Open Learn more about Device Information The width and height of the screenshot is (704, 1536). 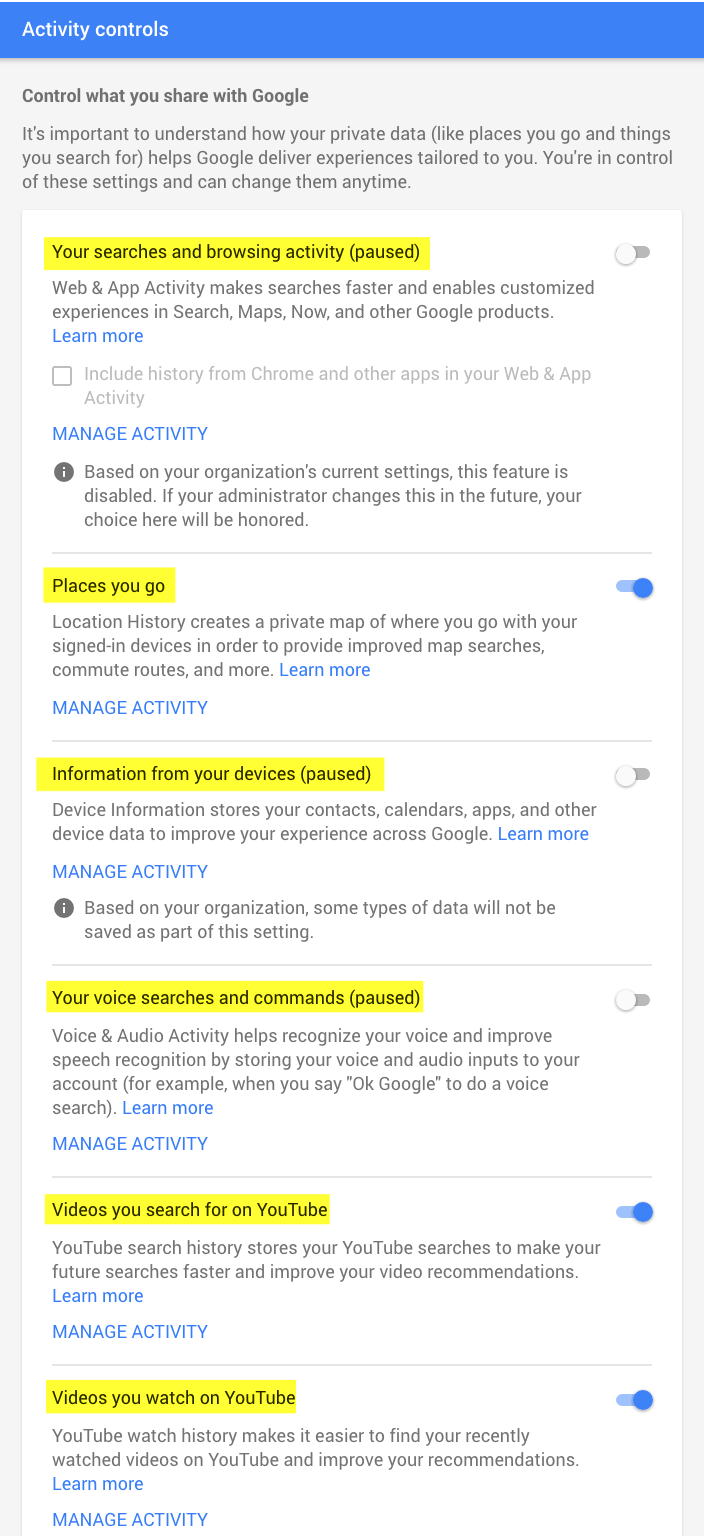543,834
